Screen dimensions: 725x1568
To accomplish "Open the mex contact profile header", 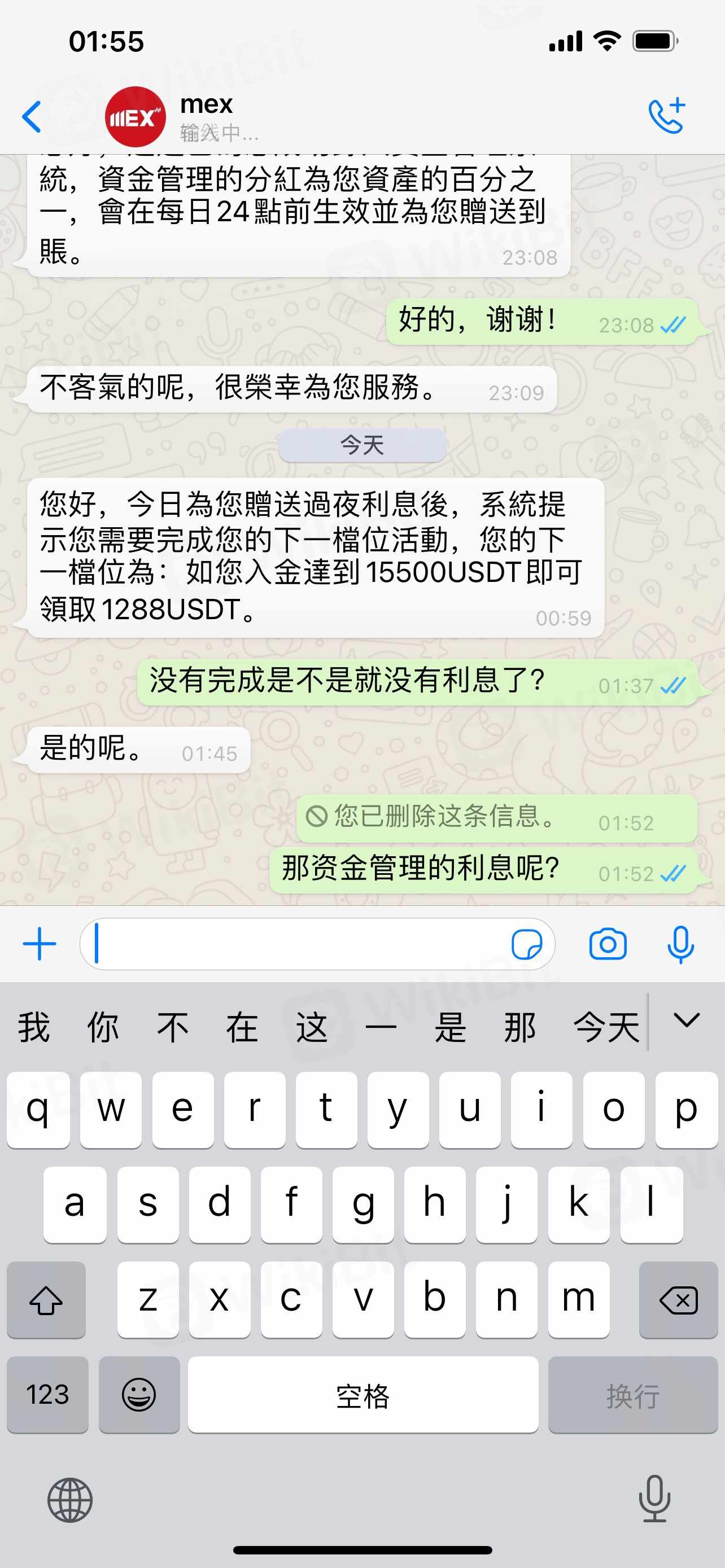I will (x=207, y=116).
